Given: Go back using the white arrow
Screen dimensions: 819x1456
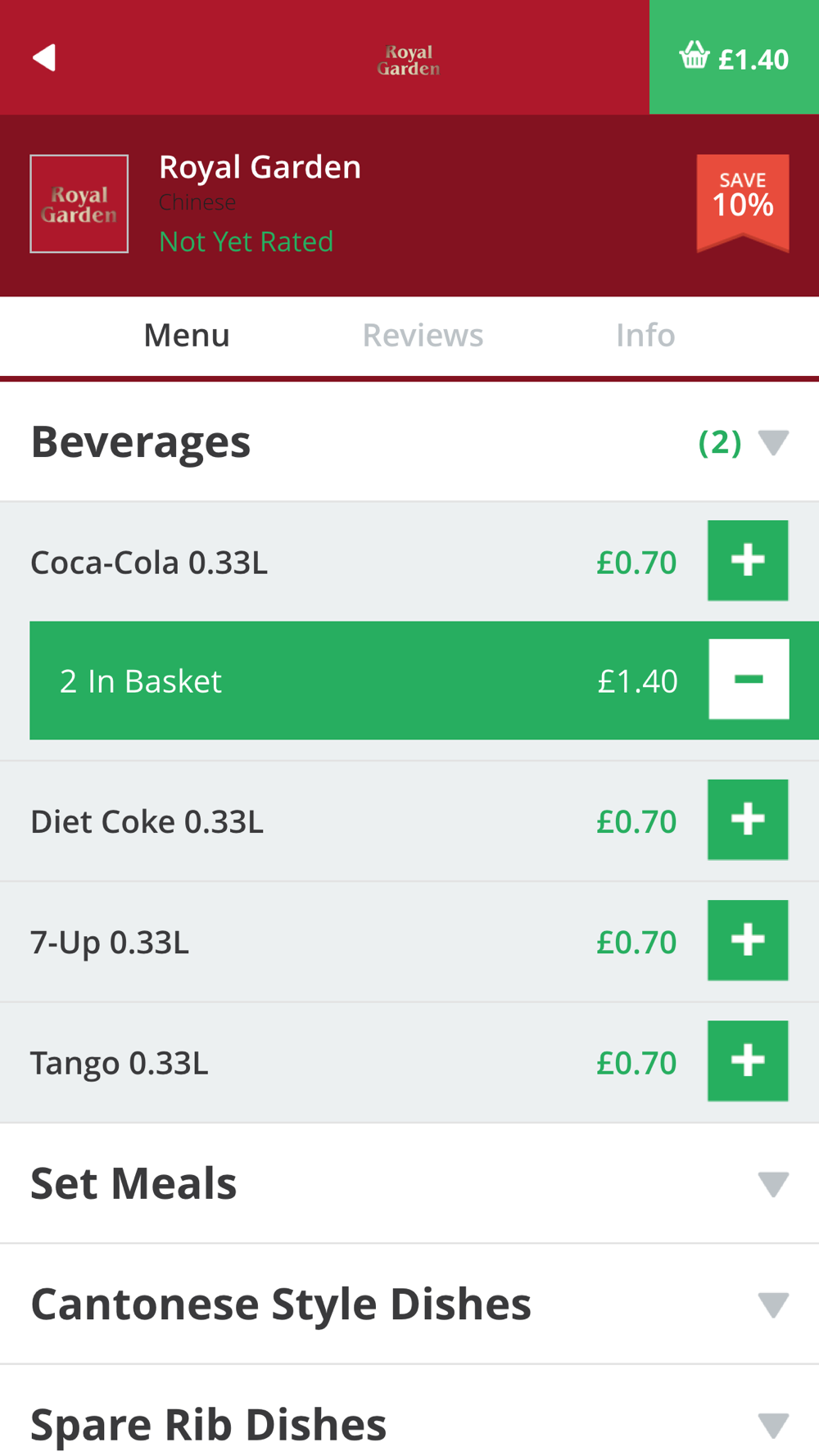Looking at the screenshot, I should pyautogui.click(x=44, y=57).
